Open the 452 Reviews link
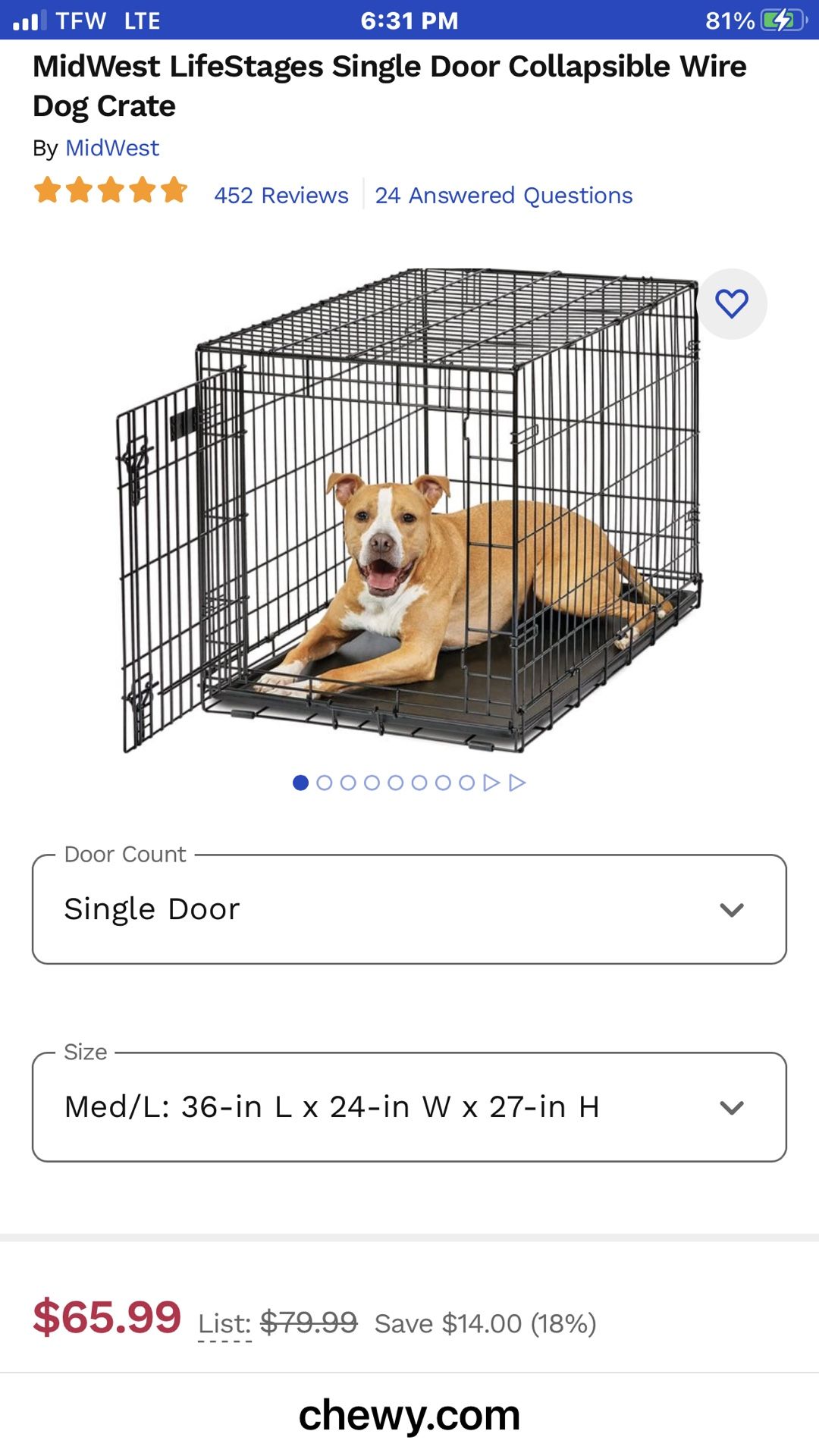 [283, 196]
